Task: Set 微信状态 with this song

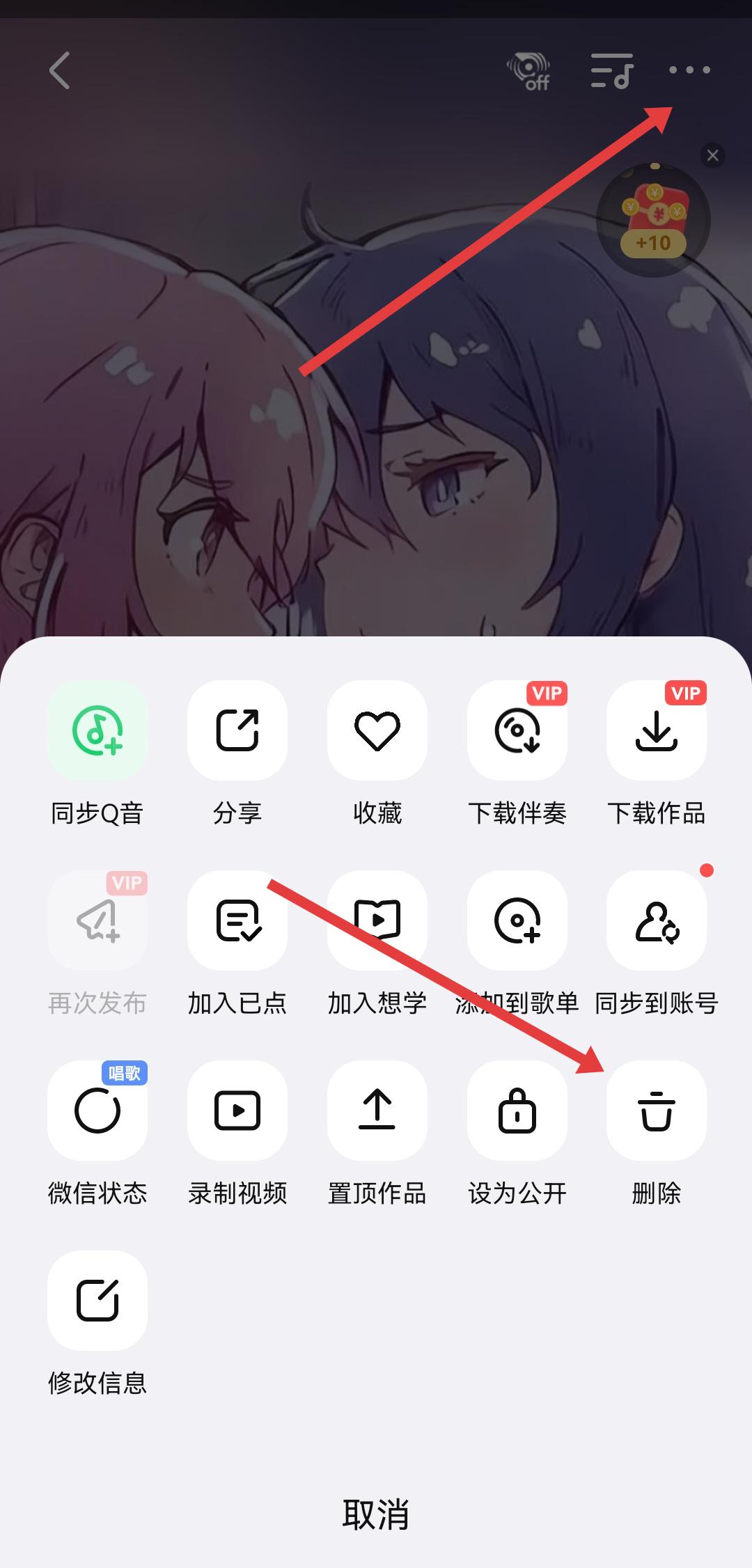Action: pos(97,1111)
